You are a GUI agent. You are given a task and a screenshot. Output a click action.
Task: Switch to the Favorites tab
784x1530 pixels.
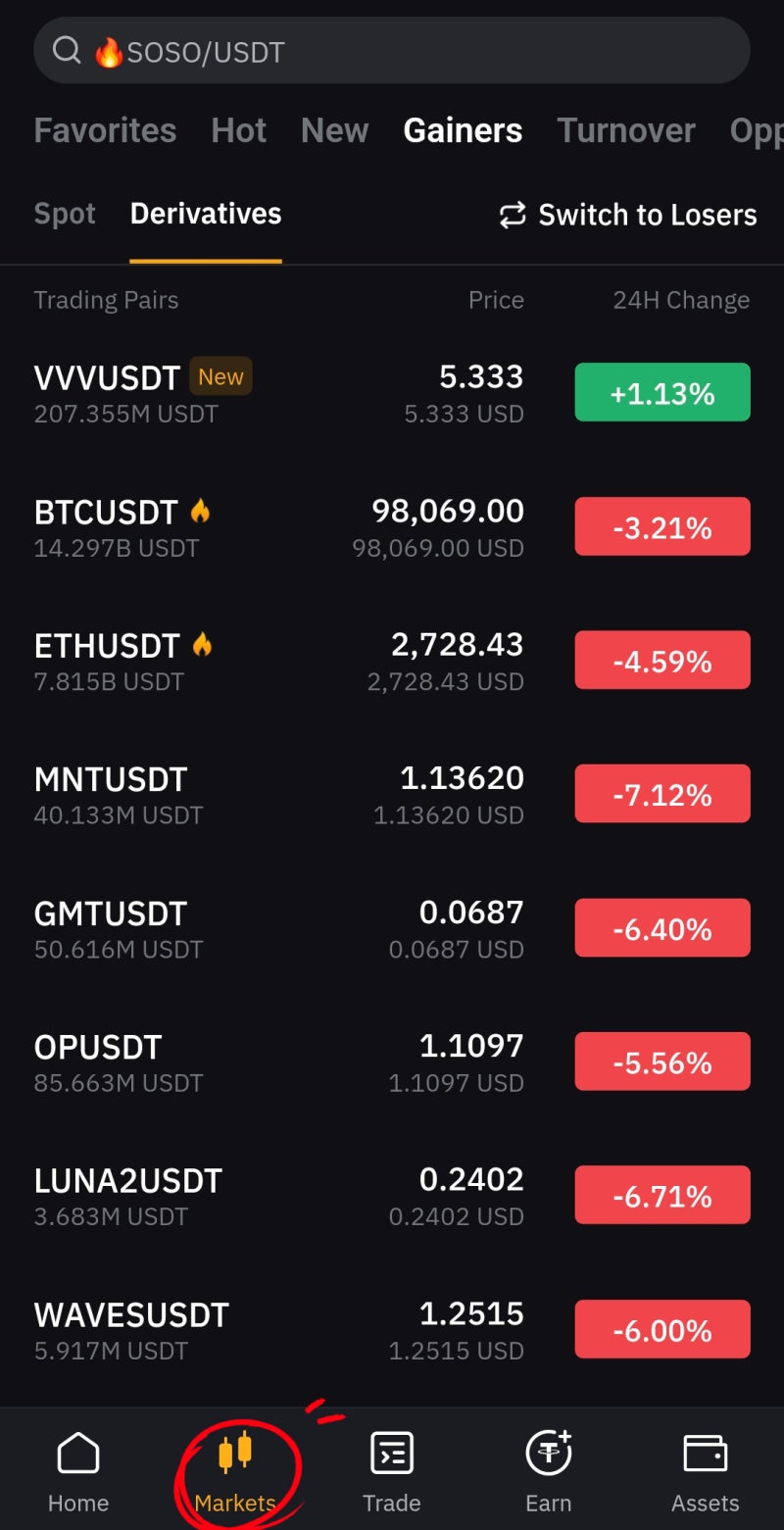(105, 130)
